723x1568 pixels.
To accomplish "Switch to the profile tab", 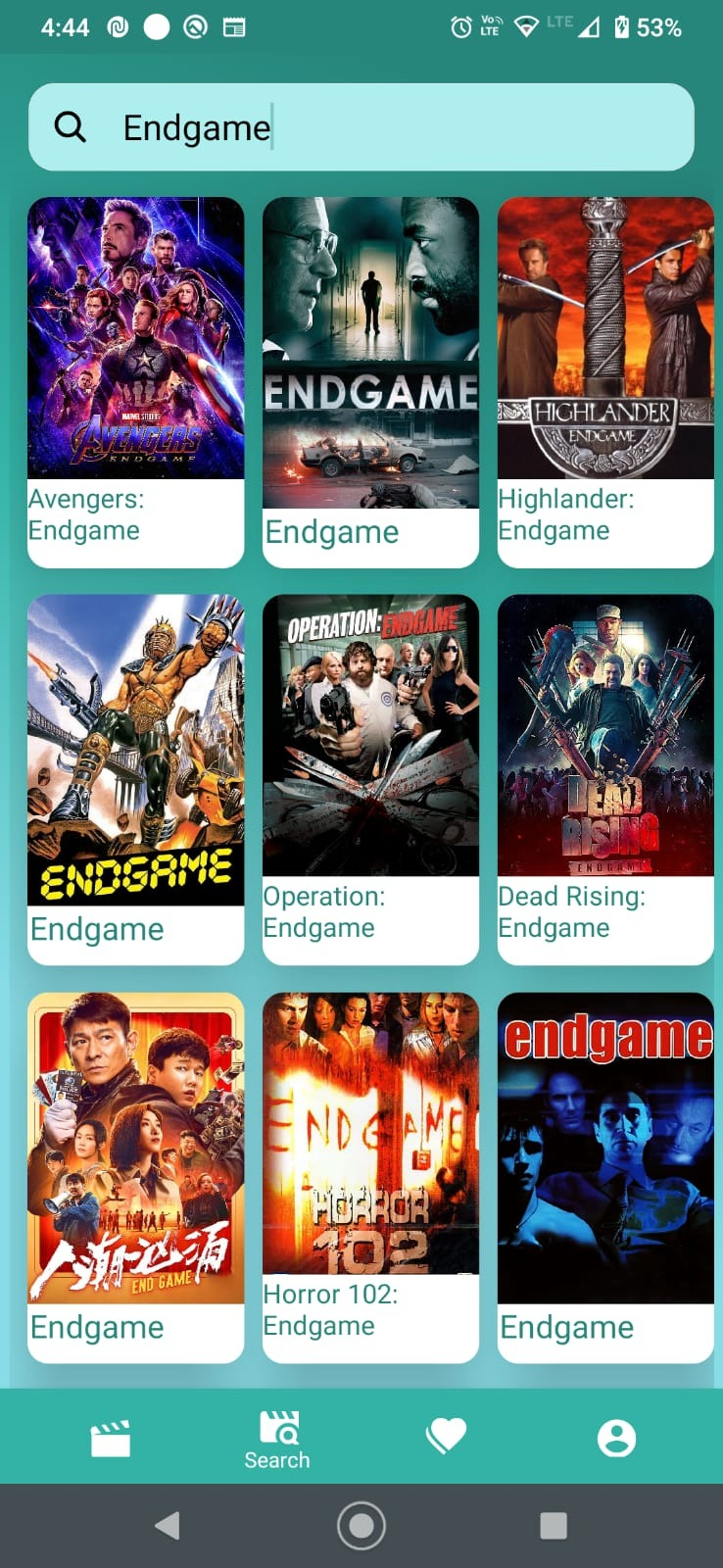I will (616, 1438).
